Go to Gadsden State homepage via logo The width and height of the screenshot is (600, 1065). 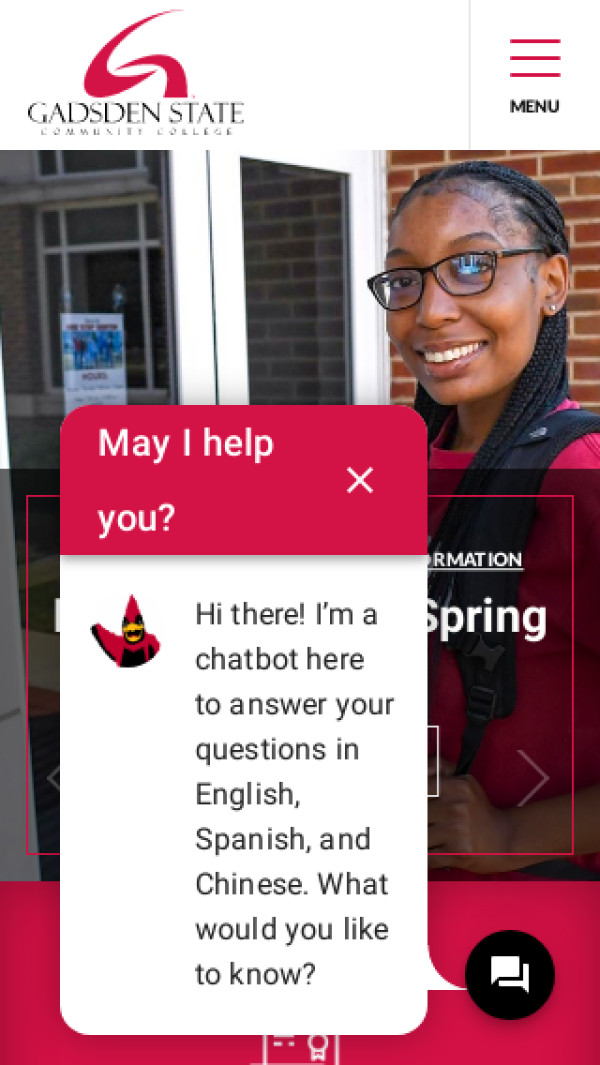point(135,73)
